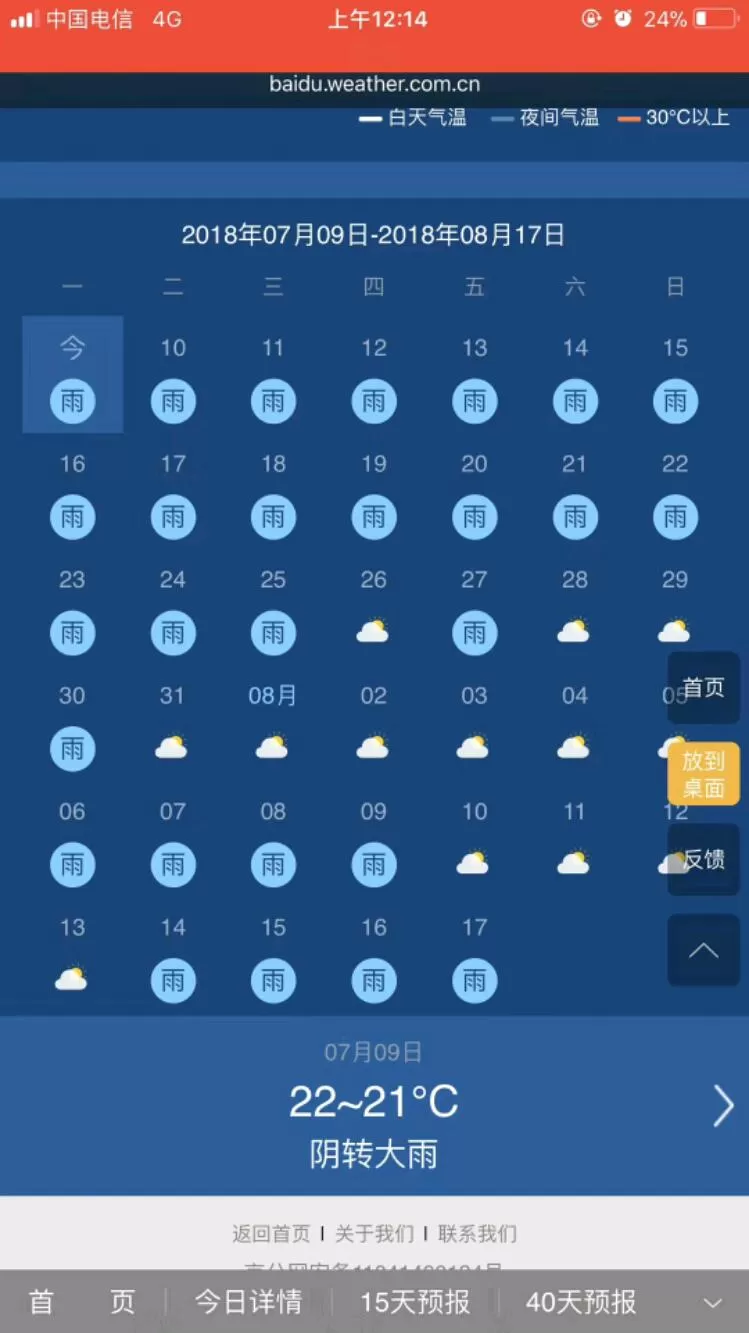This screenshot has width=749, height=1333.
Task: Open the 今日详情 tab
Action: (248, 1302)
